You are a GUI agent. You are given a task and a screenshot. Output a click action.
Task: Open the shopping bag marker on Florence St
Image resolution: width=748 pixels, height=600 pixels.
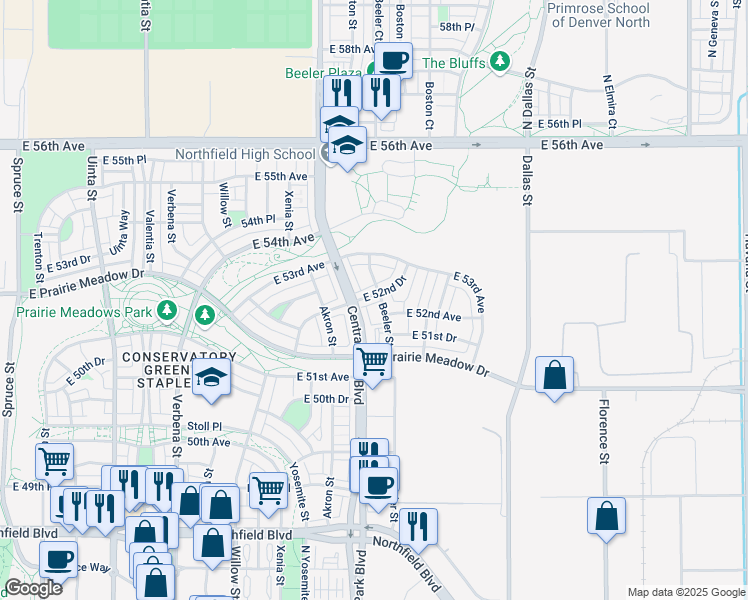tap(606, 517)
